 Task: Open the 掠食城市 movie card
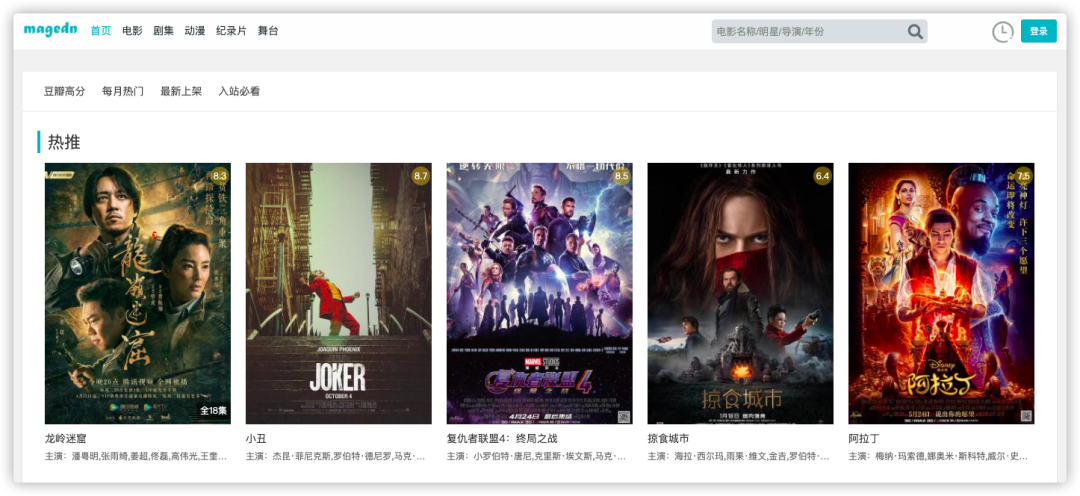(x=740, y=293)
